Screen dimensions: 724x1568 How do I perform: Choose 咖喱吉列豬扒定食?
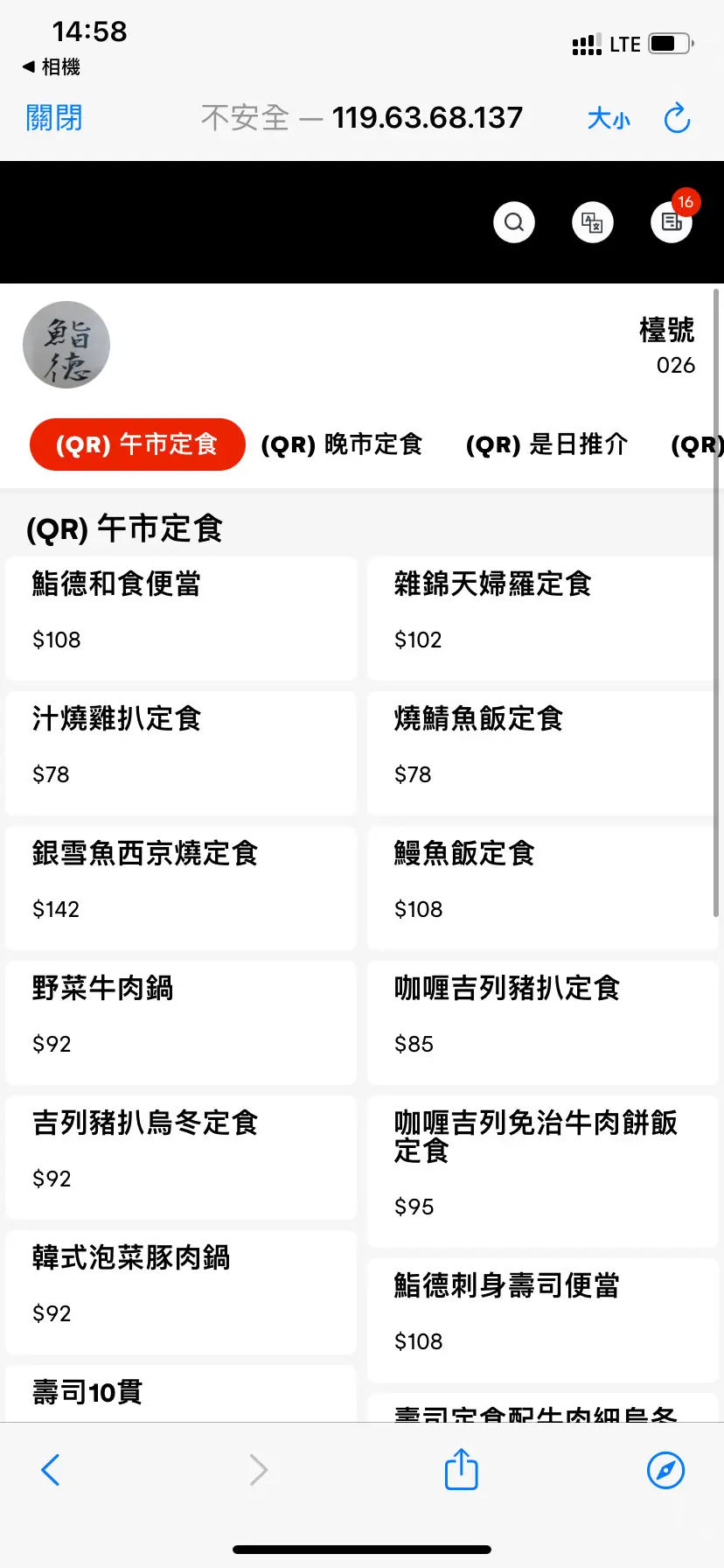(542, 1022)
